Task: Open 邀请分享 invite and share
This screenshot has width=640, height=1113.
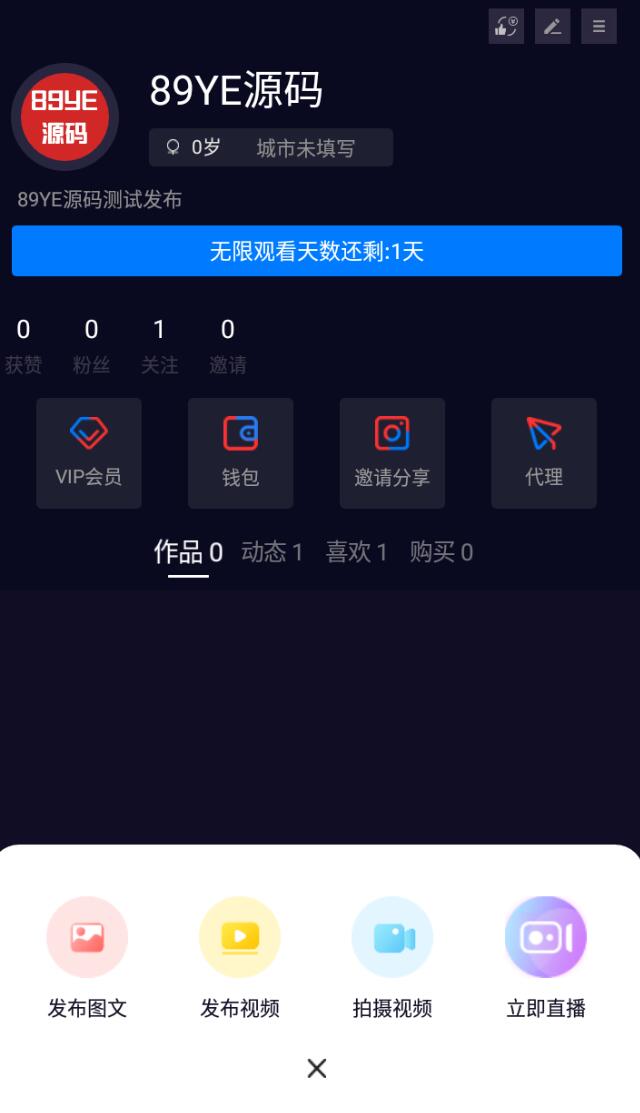Action: tap(392, 453)
